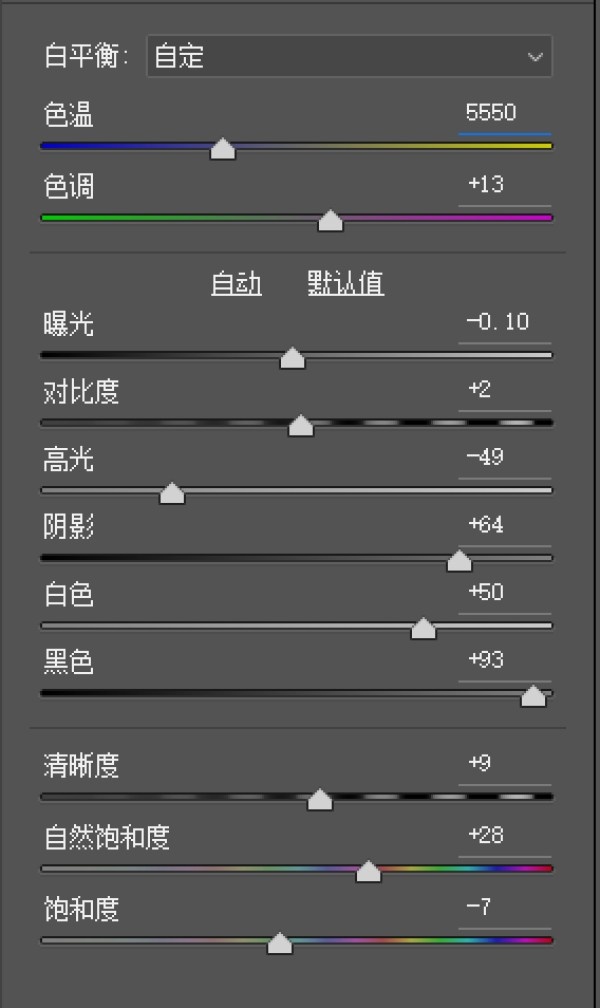Select the 饱和度 value field -7
Image resolution: width=600 pixels, height=1008 pixels.
479,907
